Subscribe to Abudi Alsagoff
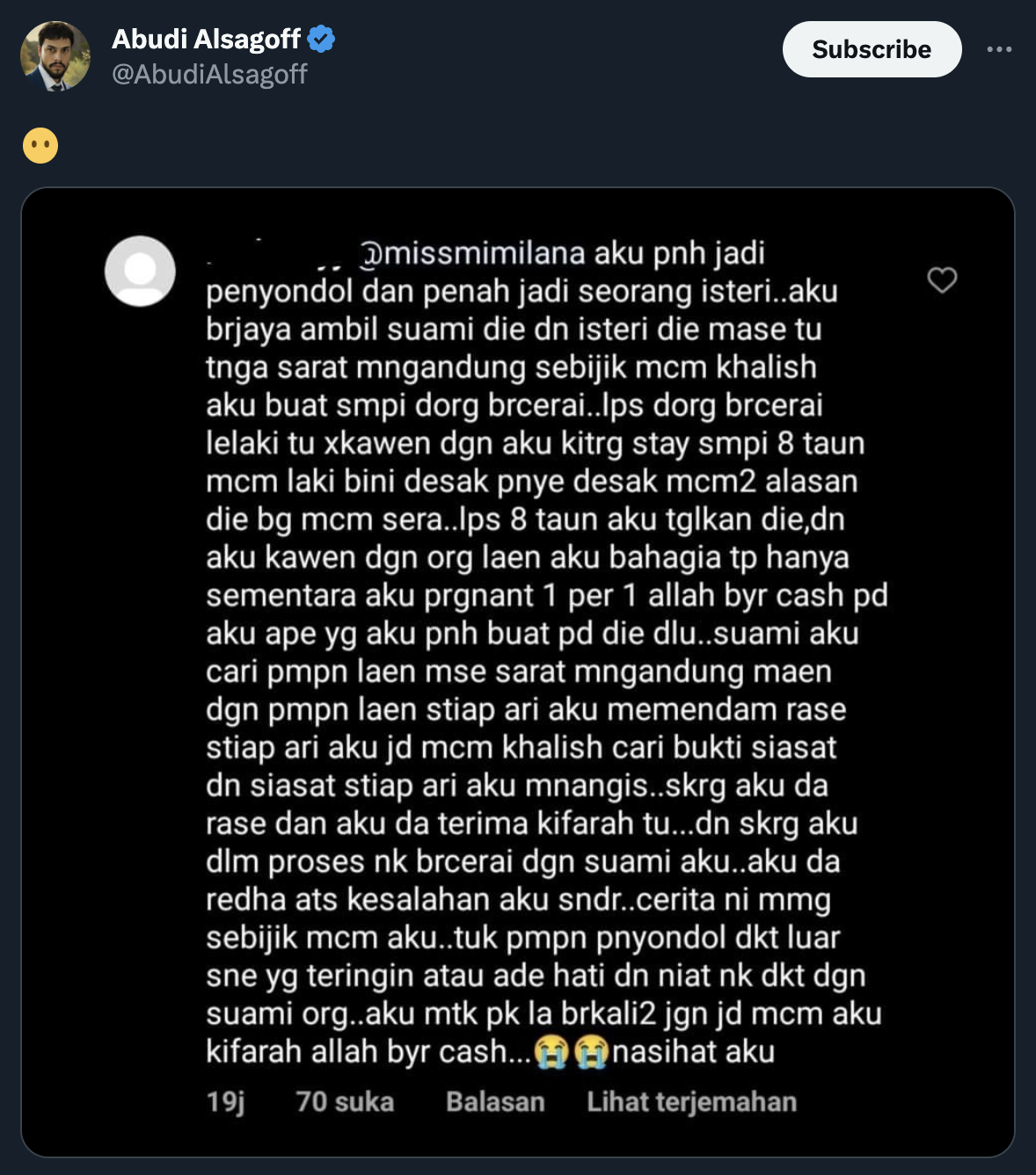This screenshot has width=1036, height=1175. point(871,49)
